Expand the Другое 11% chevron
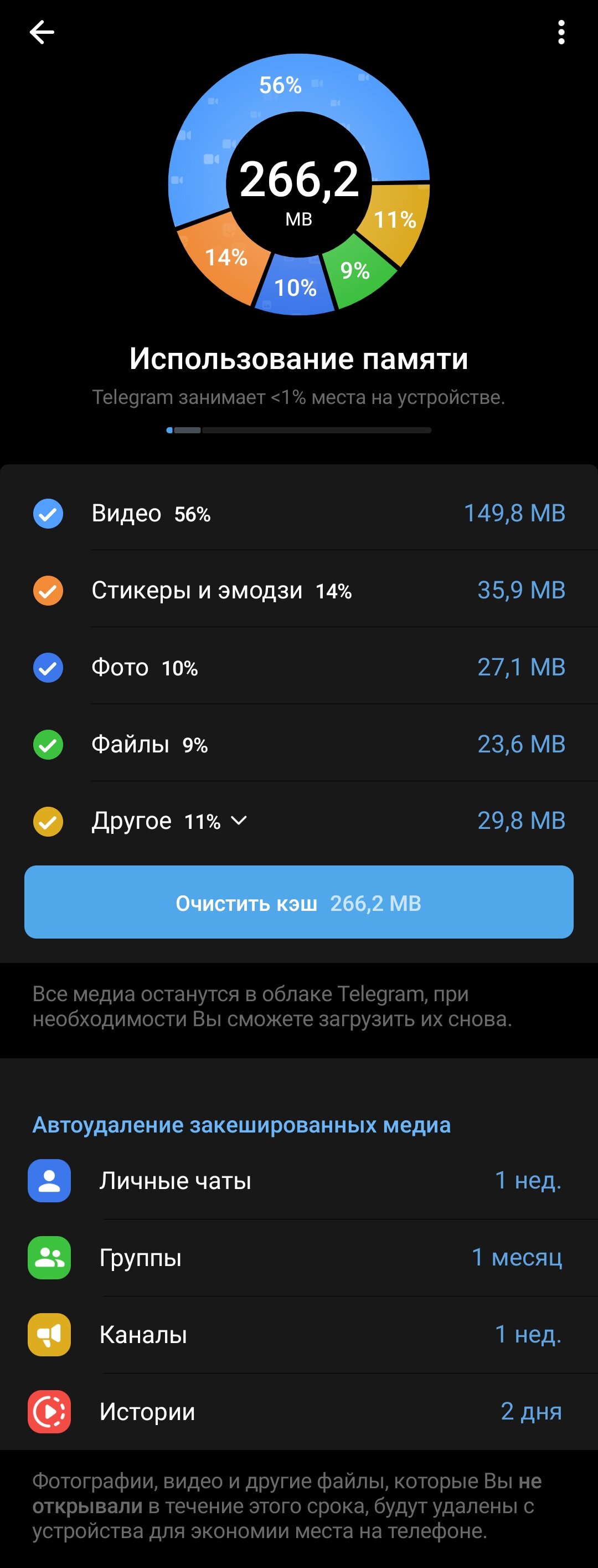This screenshot has height=1568, width=598. tap(239, 821)
